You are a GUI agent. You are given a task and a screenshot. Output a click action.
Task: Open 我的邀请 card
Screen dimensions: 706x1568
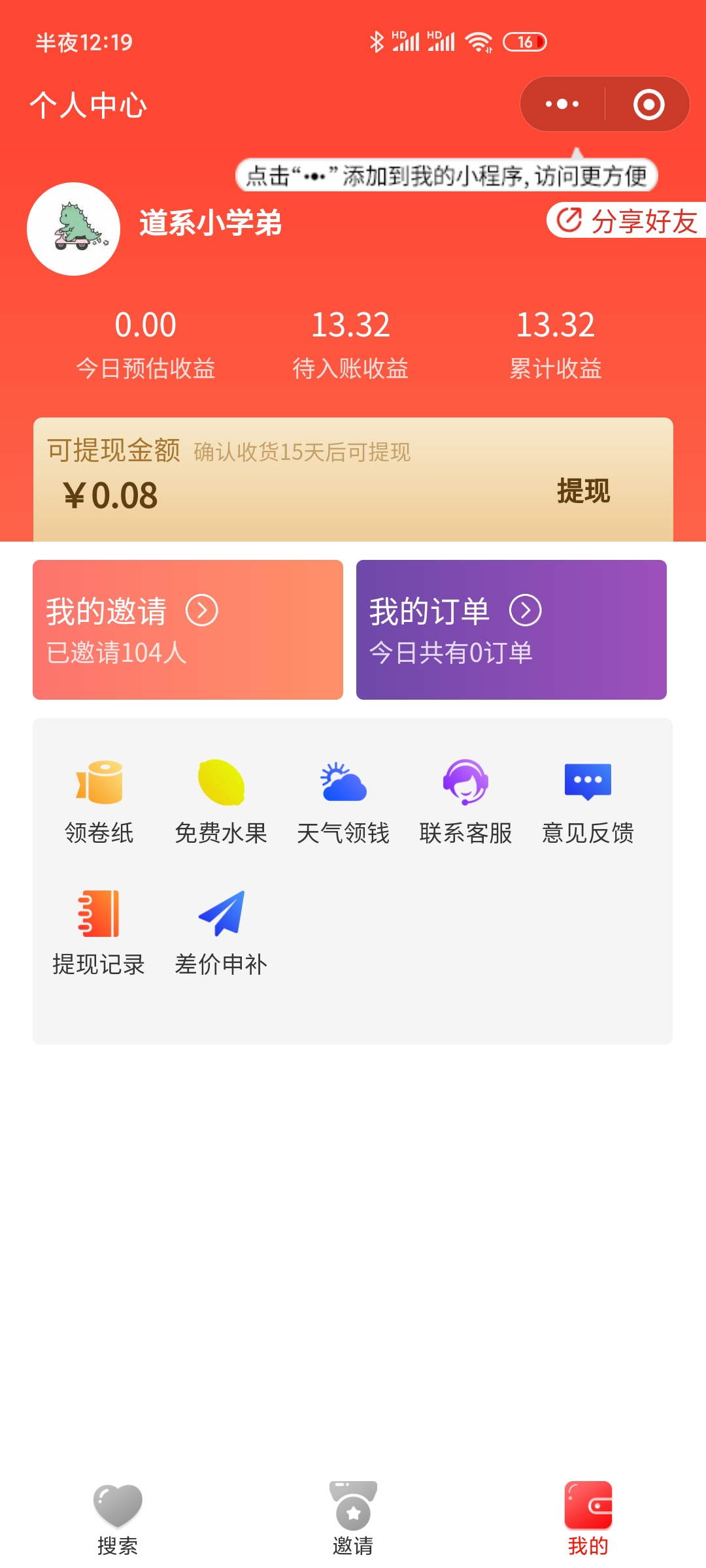pos(188,629)
